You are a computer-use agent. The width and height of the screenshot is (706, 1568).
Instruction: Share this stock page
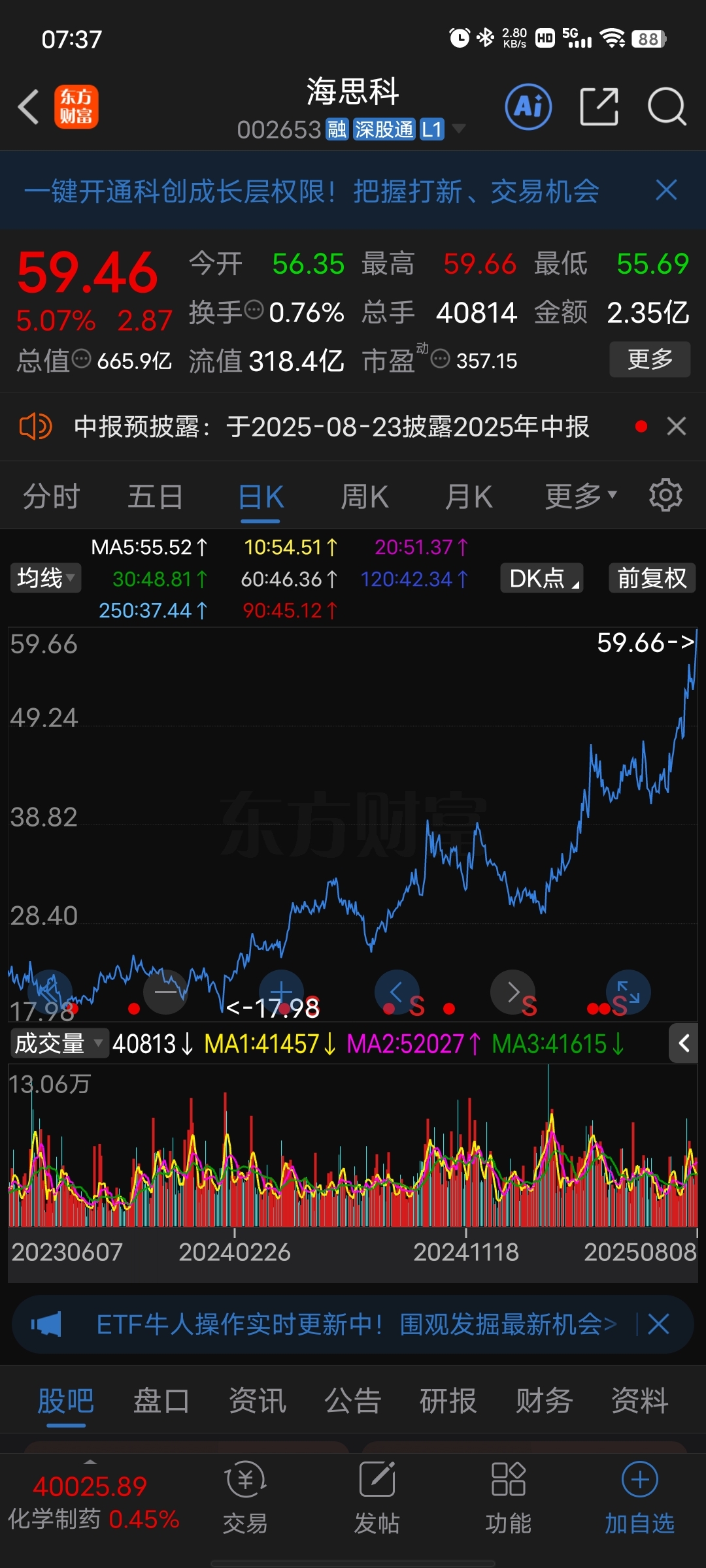[x=599, y=106]
